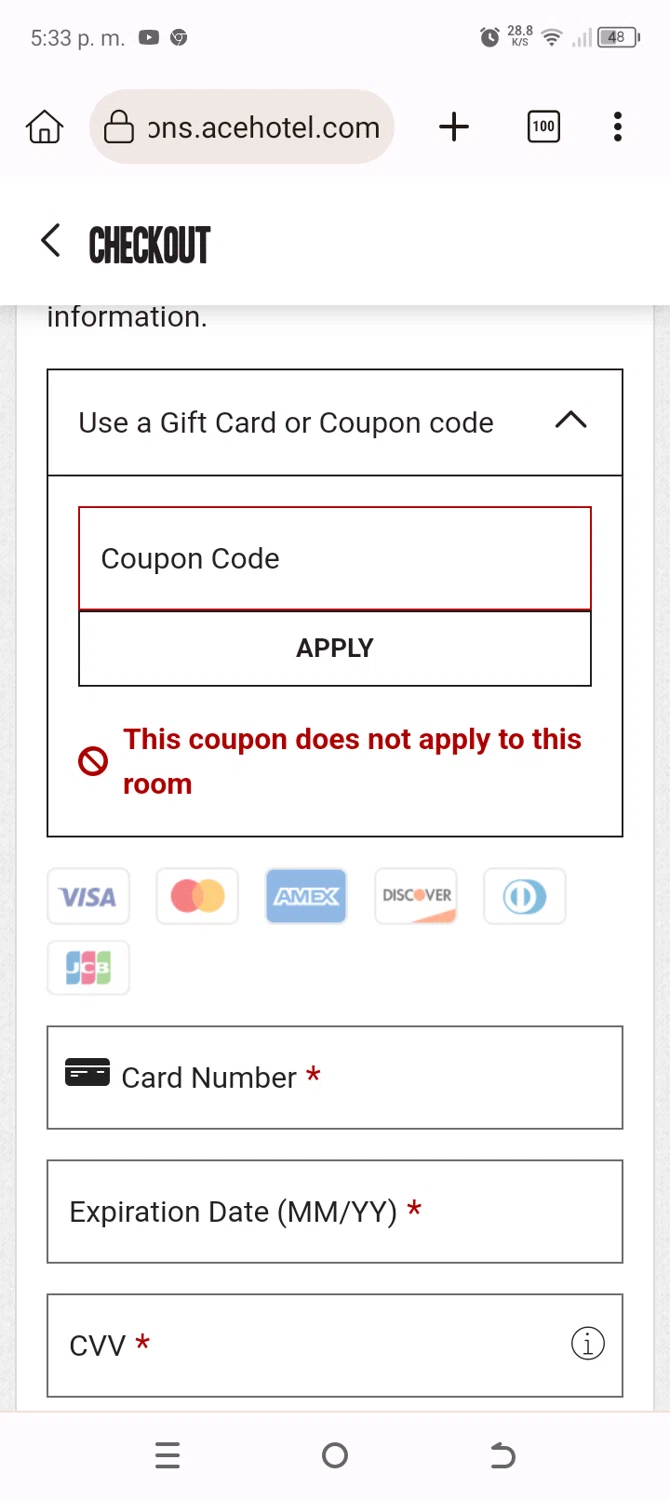Screen dimensions: 670x1500
Task: Collapse the Gift Card or Coupon code section
Action: point(570,422)
